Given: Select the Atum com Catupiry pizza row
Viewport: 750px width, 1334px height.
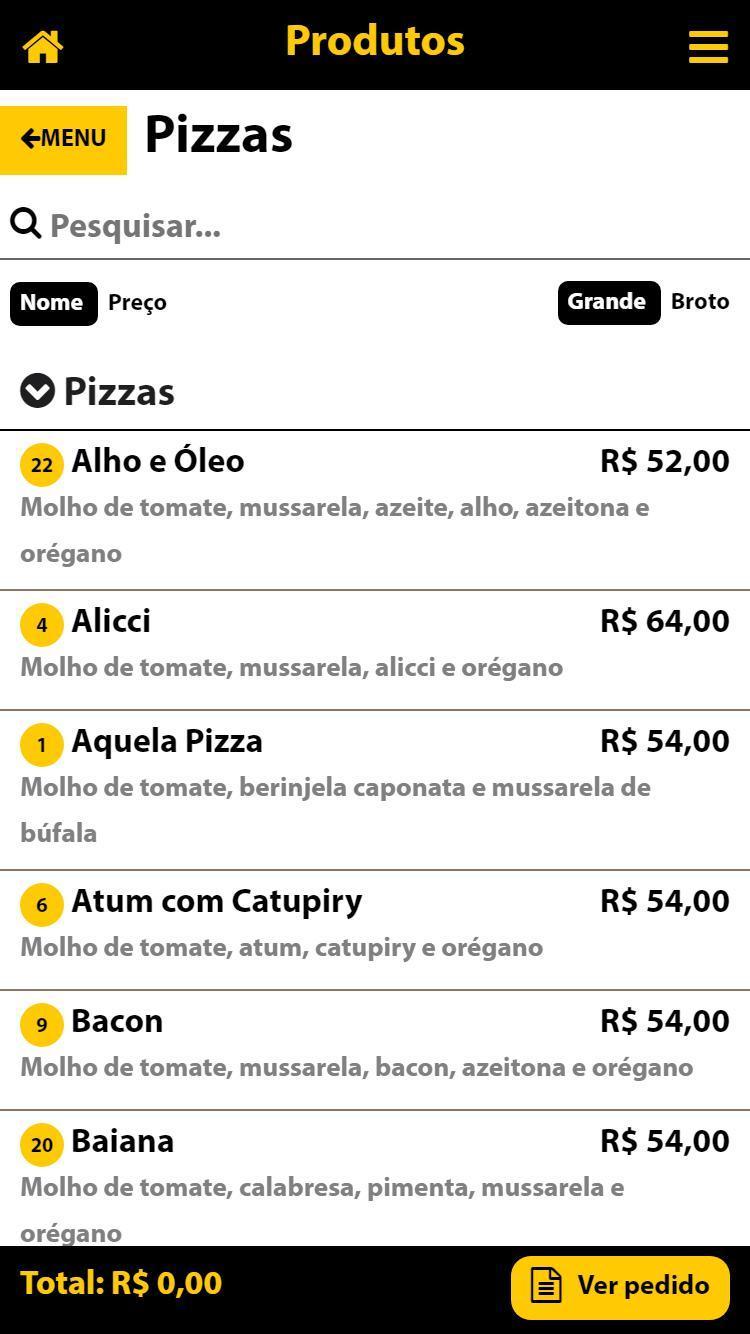Looking at the screenshot, I should click(x=375, y=919).
